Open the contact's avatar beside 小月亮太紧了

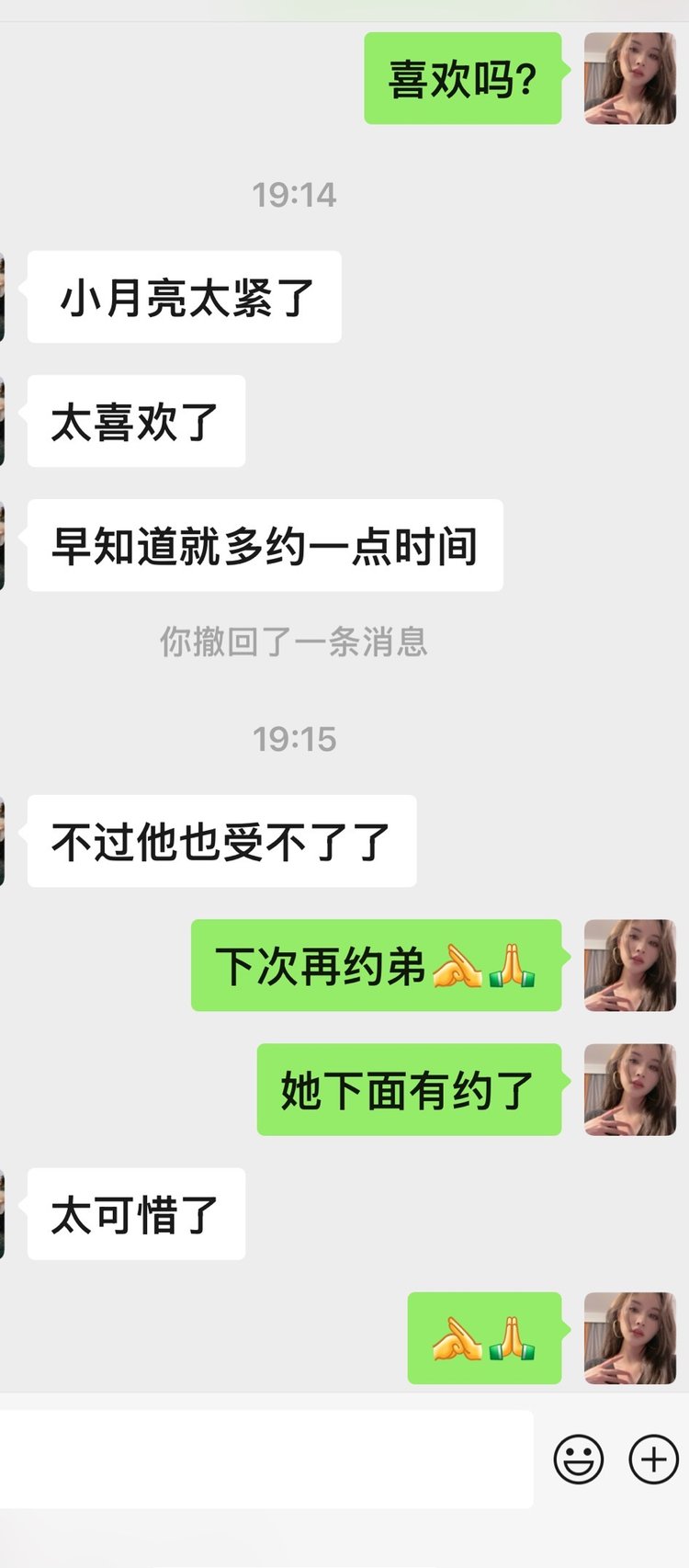click(x=3, y=297)
